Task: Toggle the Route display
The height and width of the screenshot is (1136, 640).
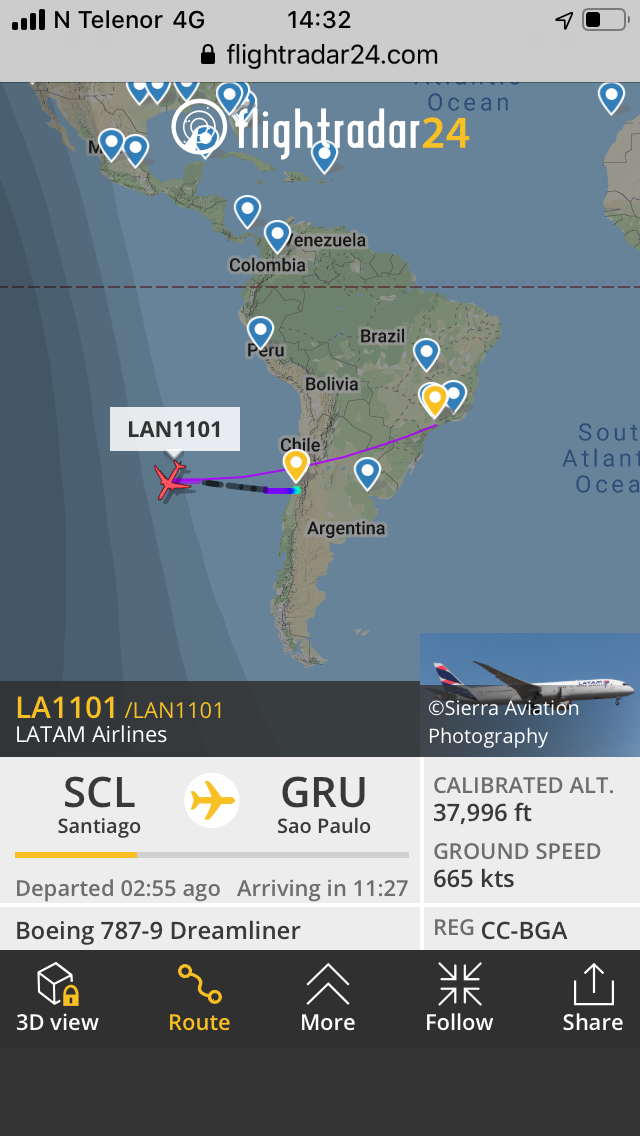Action: pos(199,997)
